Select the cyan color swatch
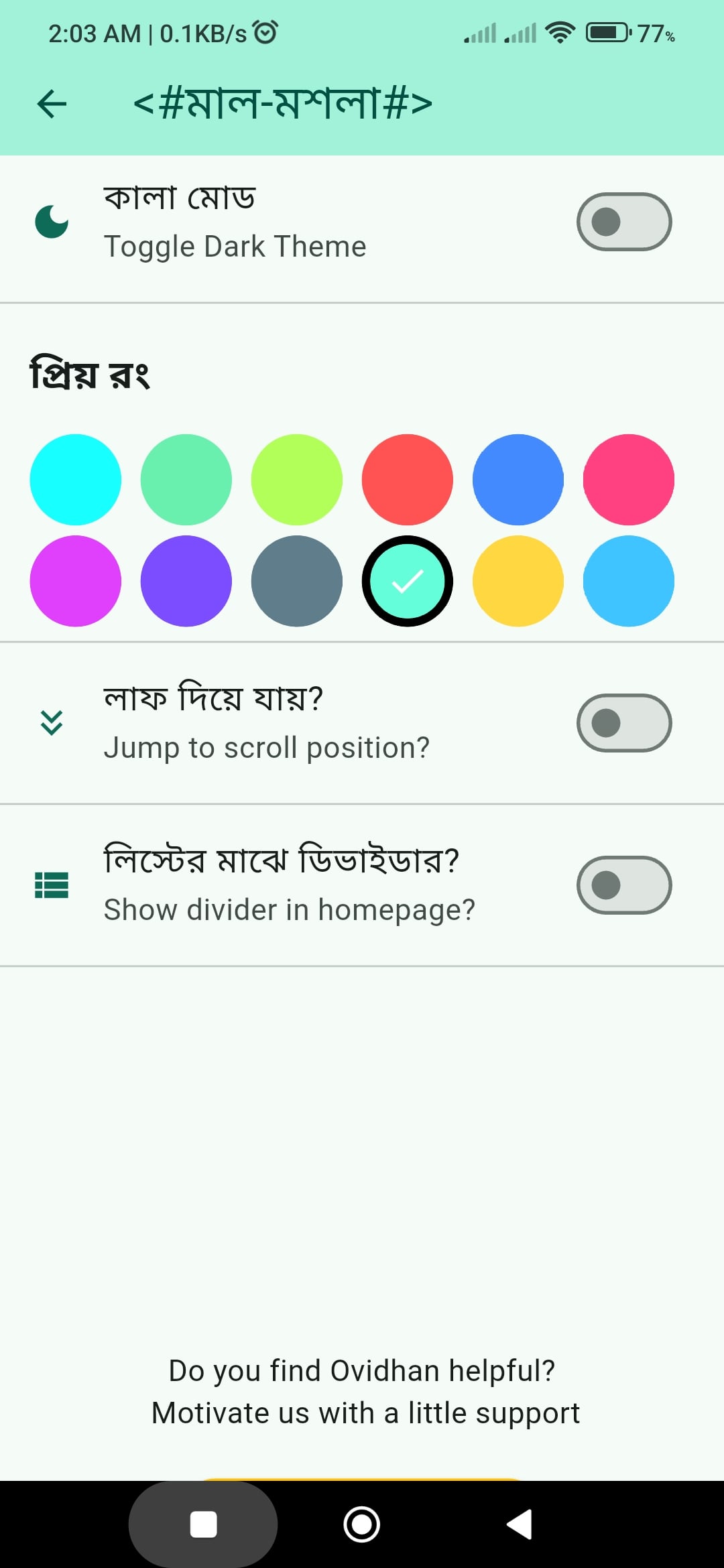 pyautogui.click(x=76, y=480)
